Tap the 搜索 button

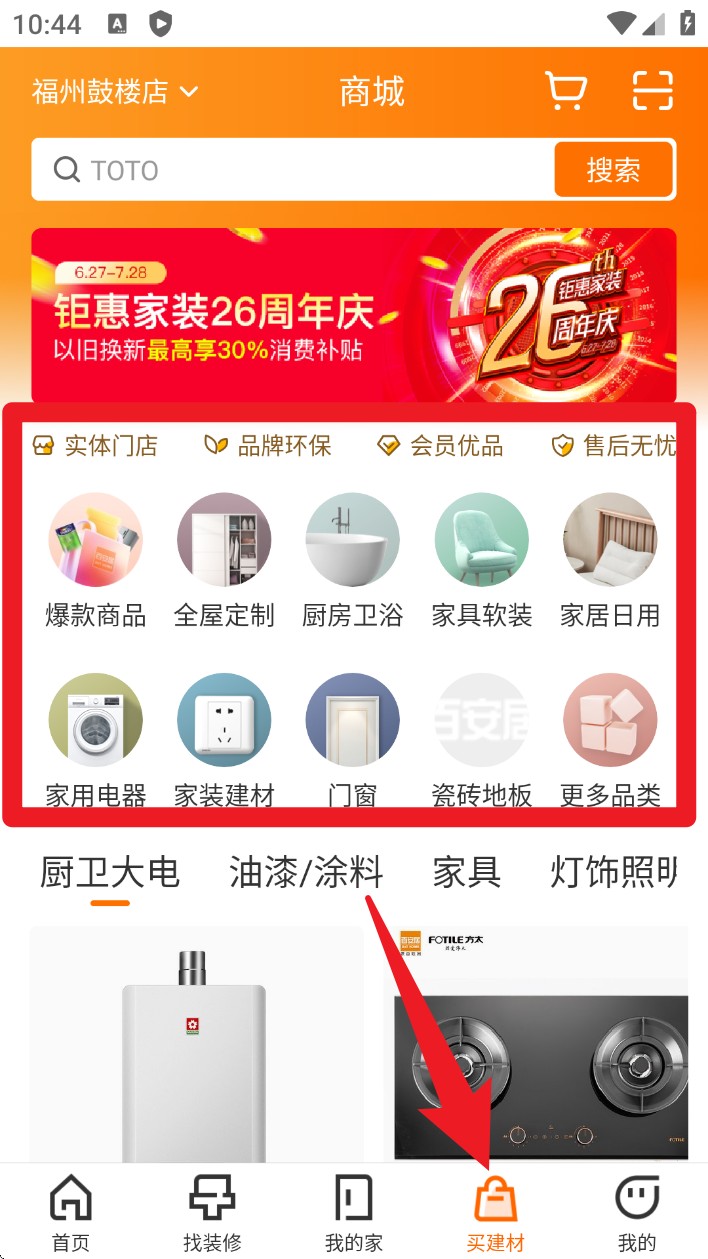[613, 170]
